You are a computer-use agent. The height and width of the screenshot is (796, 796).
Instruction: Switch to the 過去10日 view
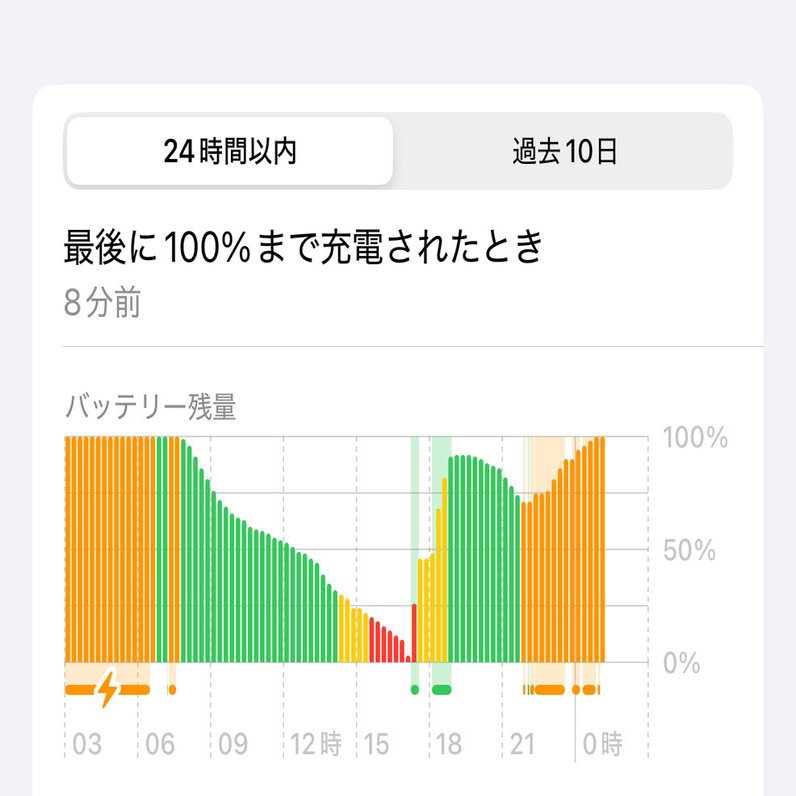coord(564,152)
